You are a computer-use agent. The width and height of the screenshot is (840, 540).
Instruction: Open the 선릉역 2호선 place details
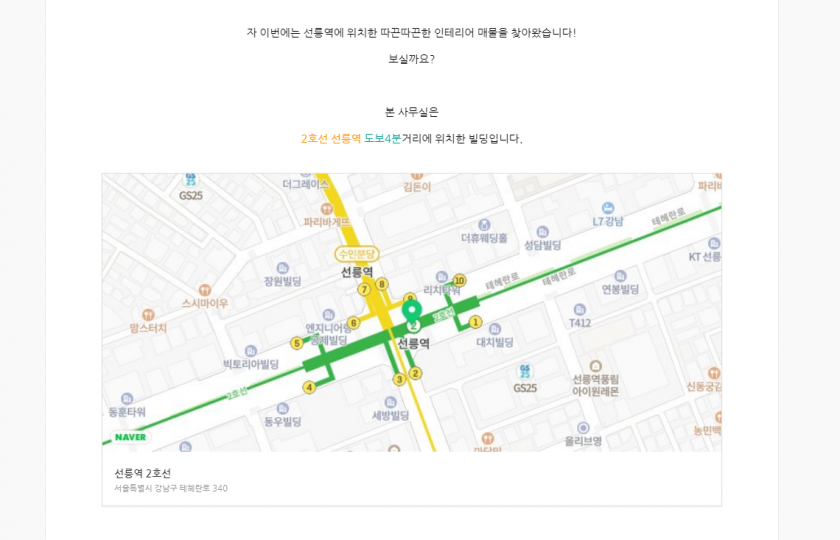(143, 473)
